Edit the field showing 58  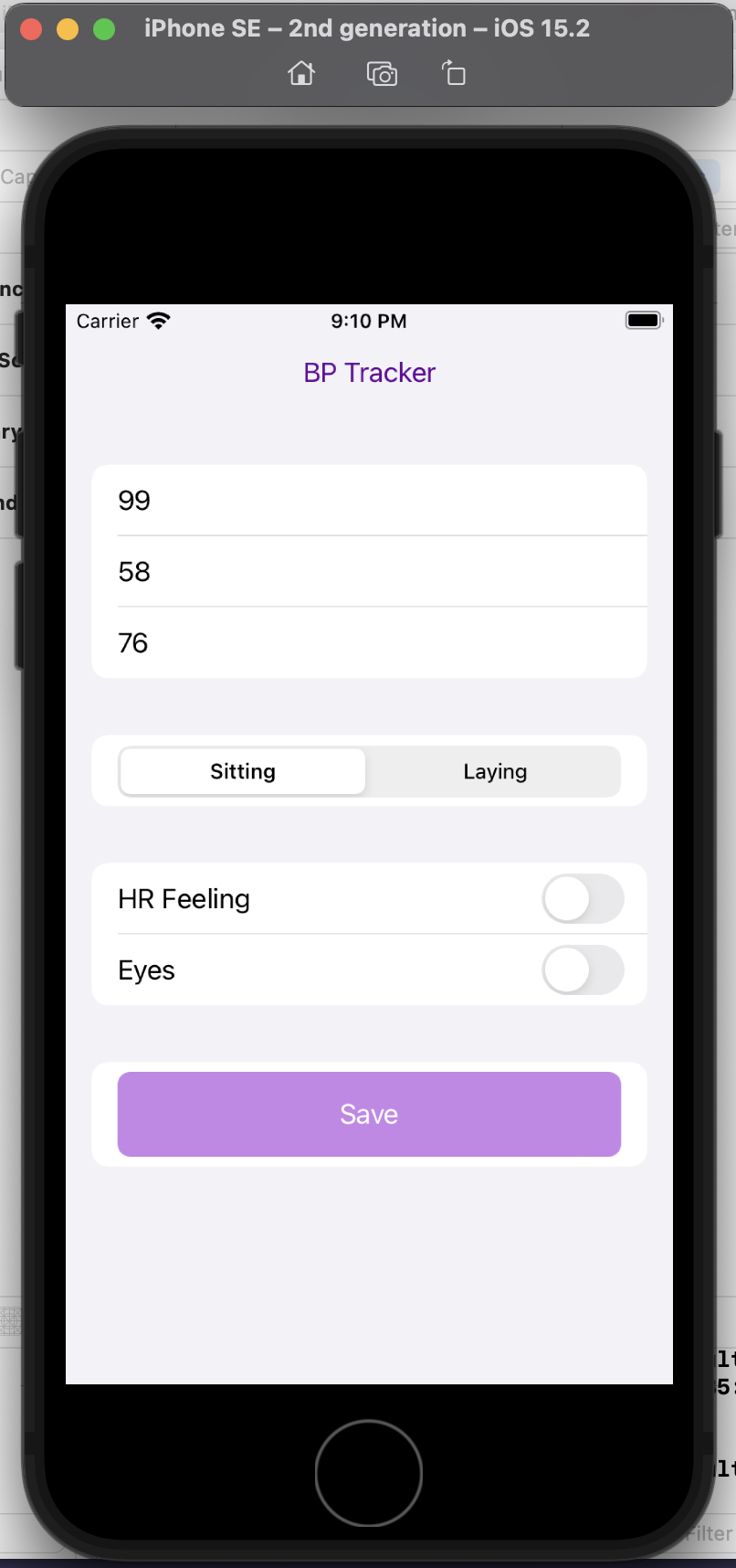click(369, 572)
